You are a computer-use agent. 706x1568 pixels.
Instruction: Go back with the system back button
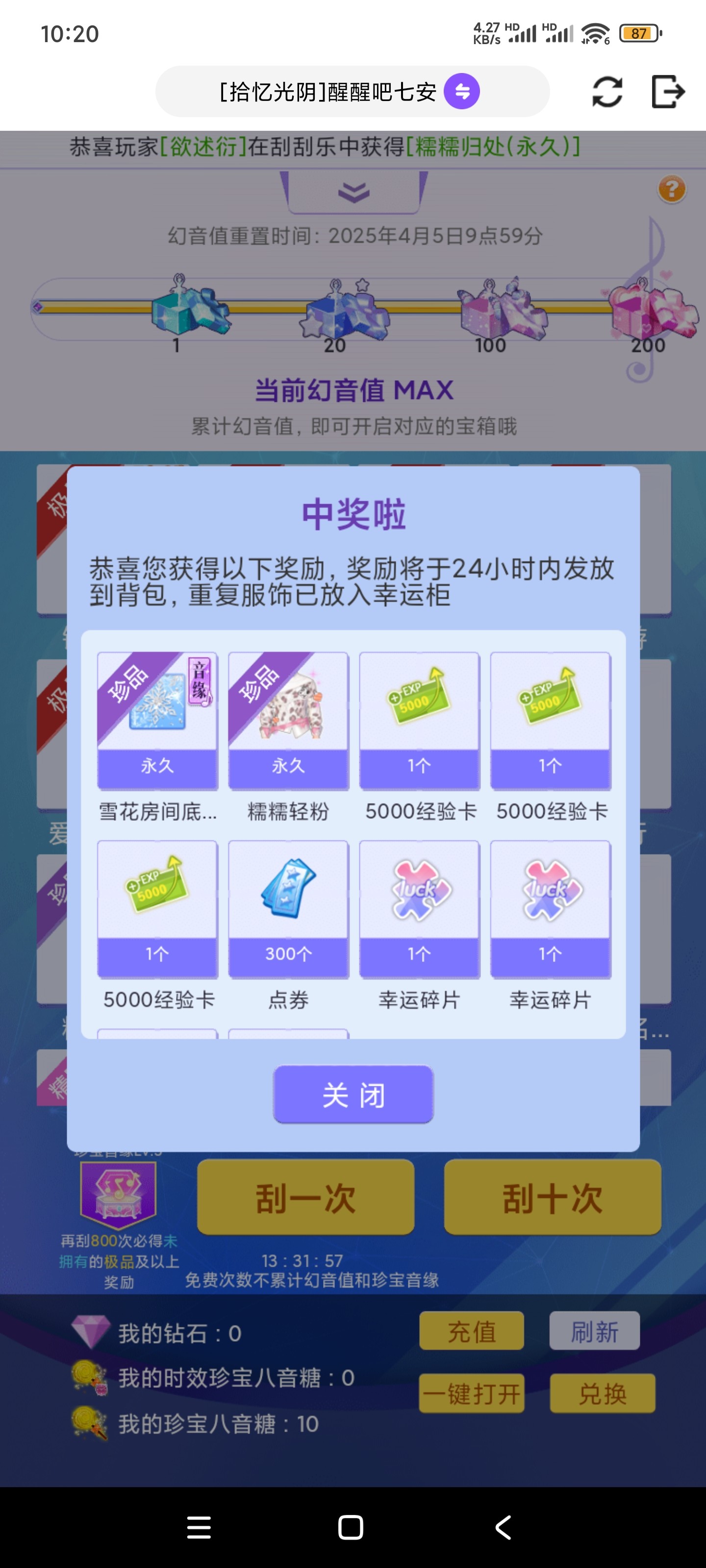coord(503,1527)
